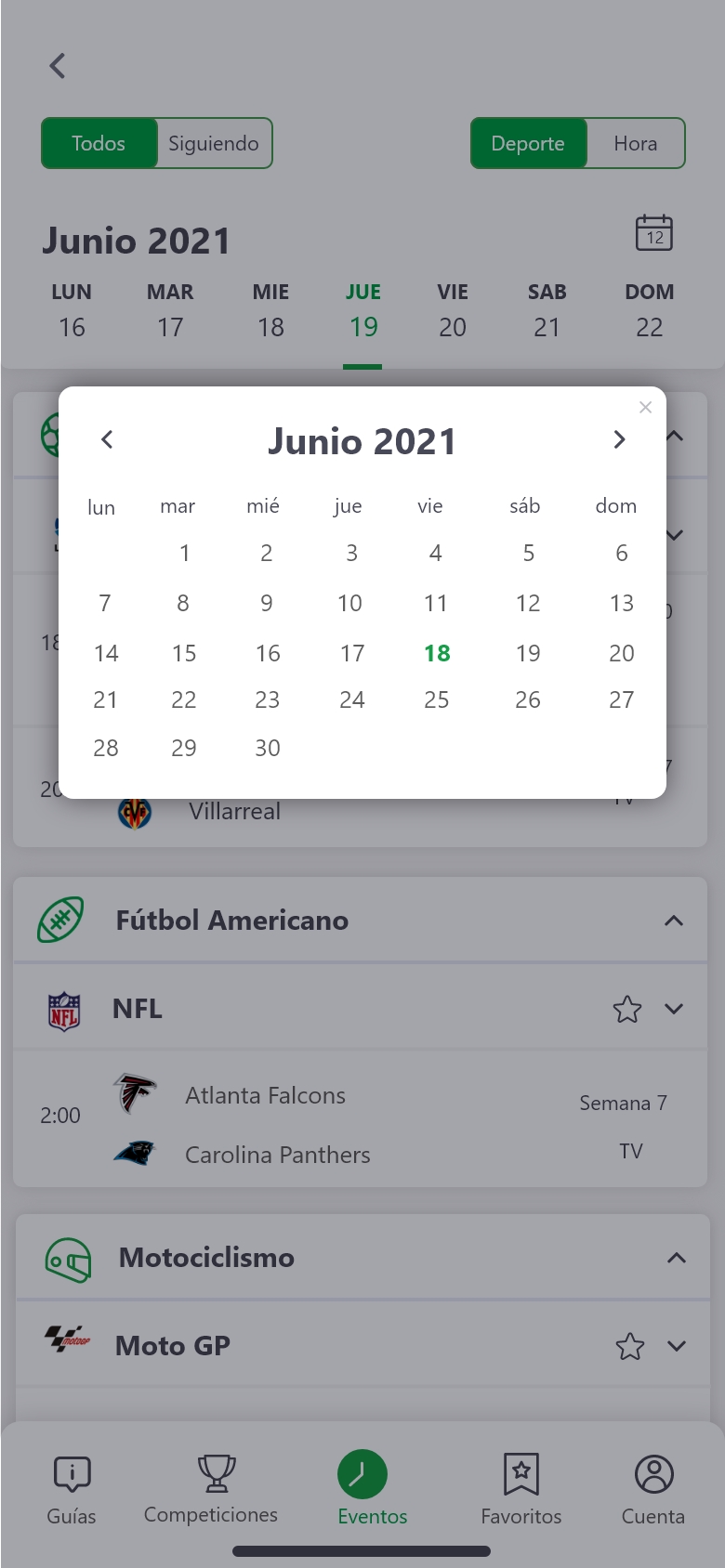725x1568 pixels.
Task: Go to the next month in the calendar
Action: tap(619, 439)
